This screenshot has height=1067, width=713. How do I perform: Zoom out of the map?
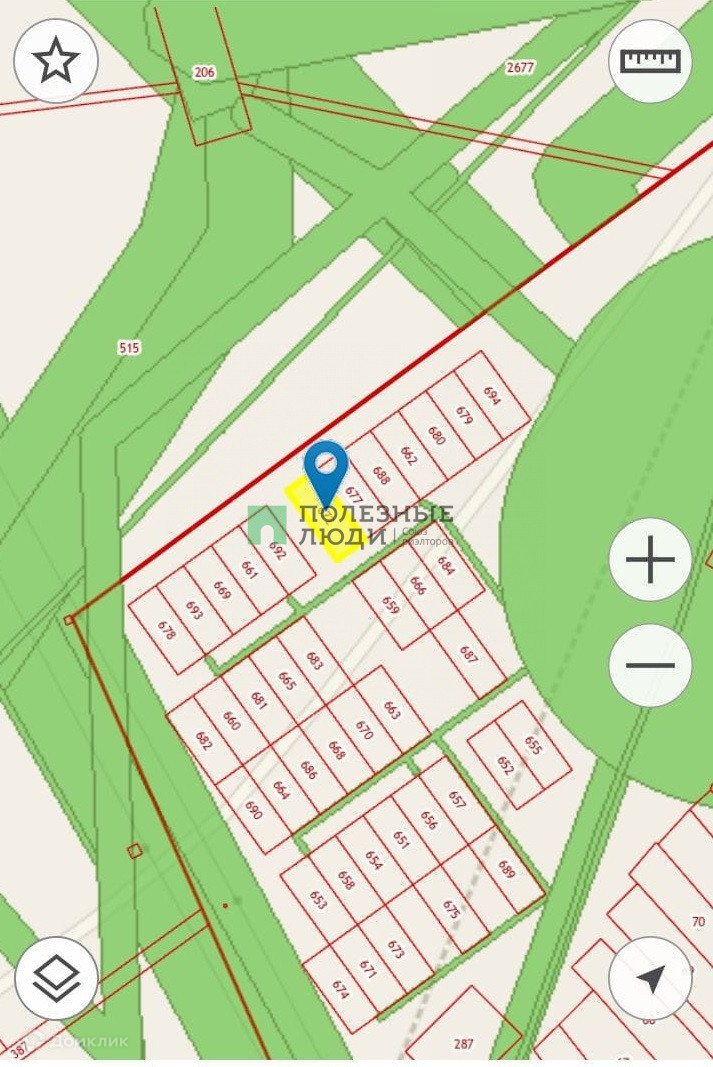[650, 665]
